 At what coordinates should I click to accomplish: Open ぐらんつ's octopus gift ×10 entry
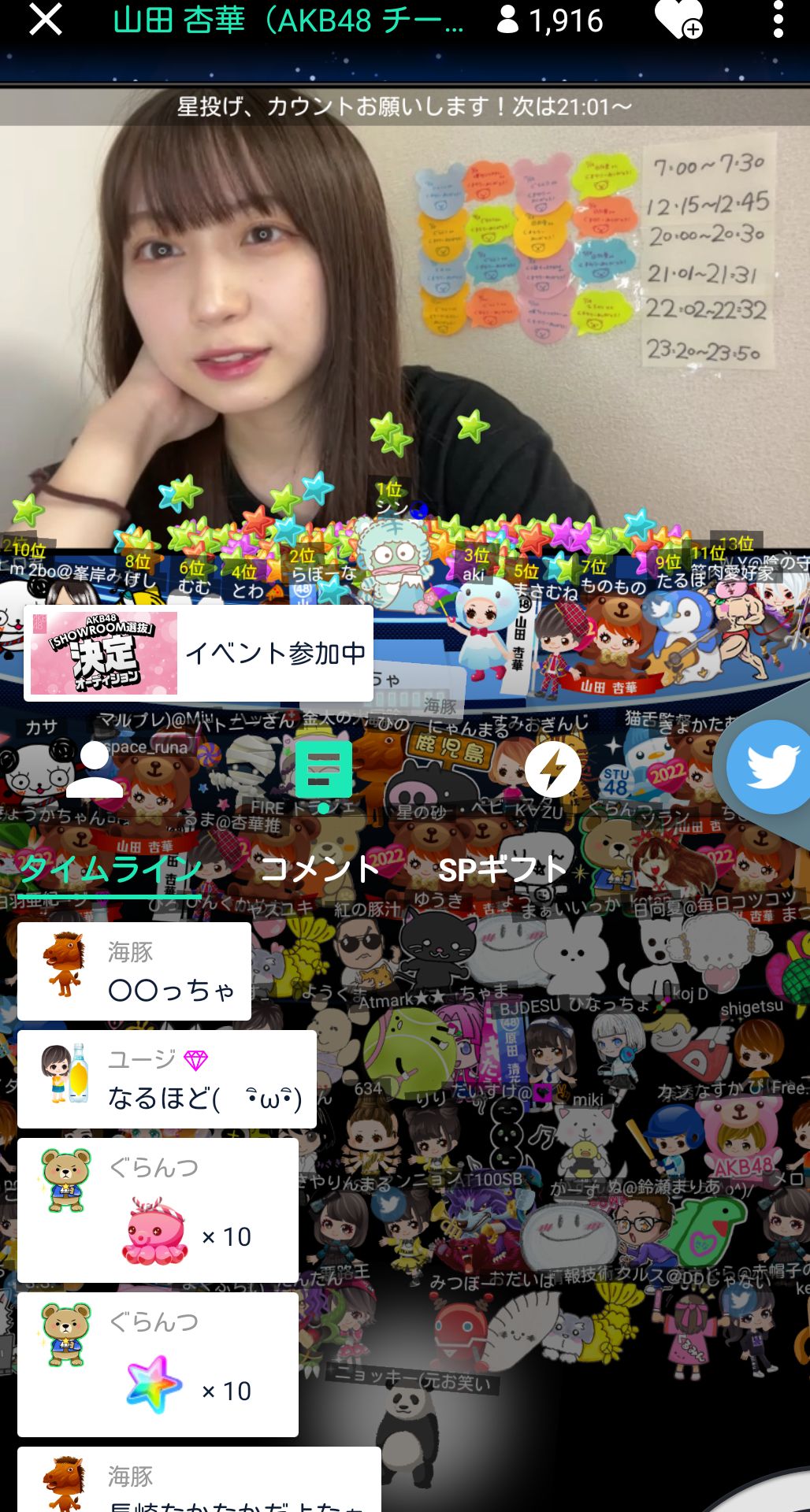tap(158, 1210)
